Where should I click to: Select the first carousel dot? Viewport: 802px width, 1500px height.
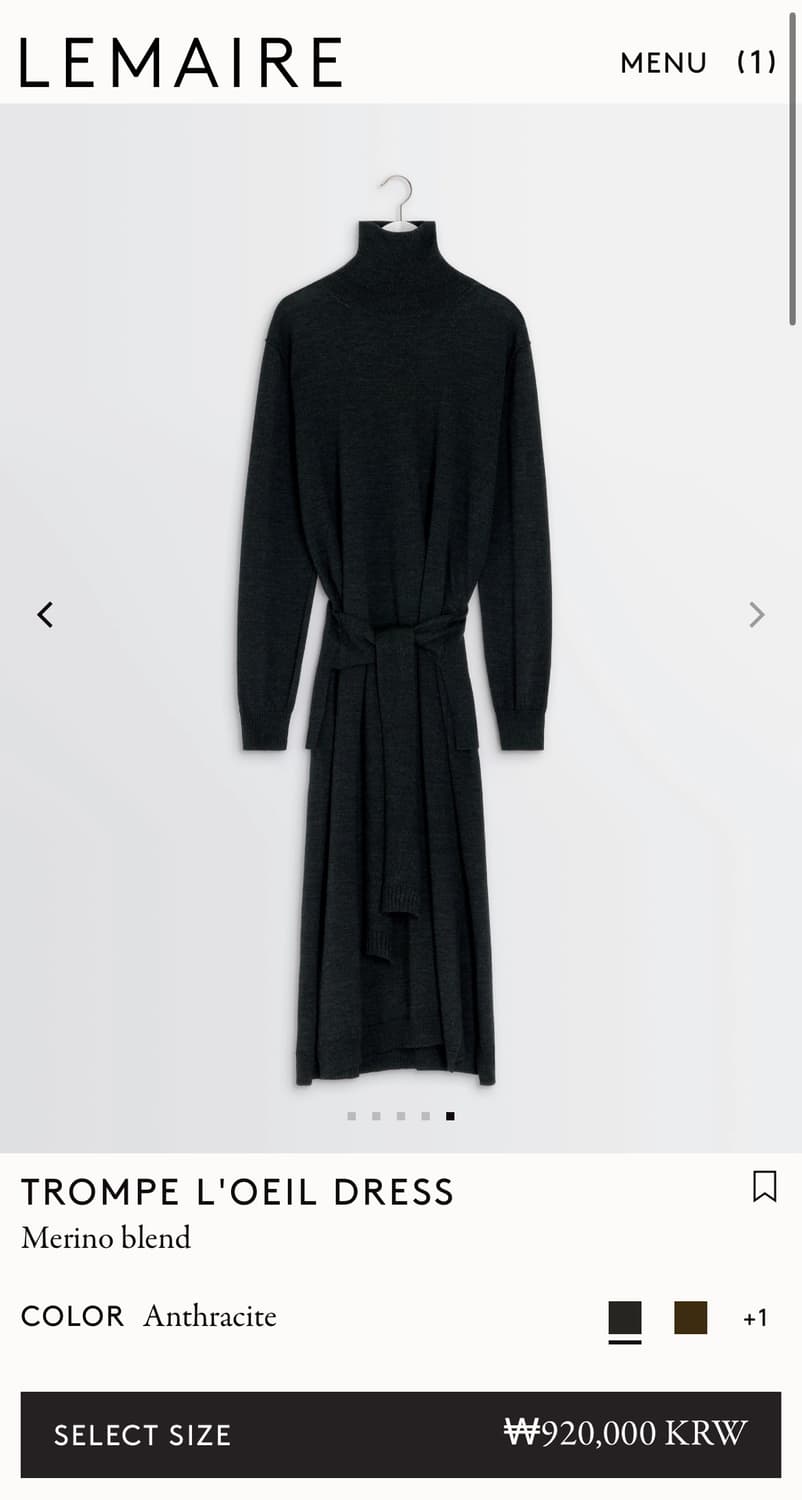351,1115
